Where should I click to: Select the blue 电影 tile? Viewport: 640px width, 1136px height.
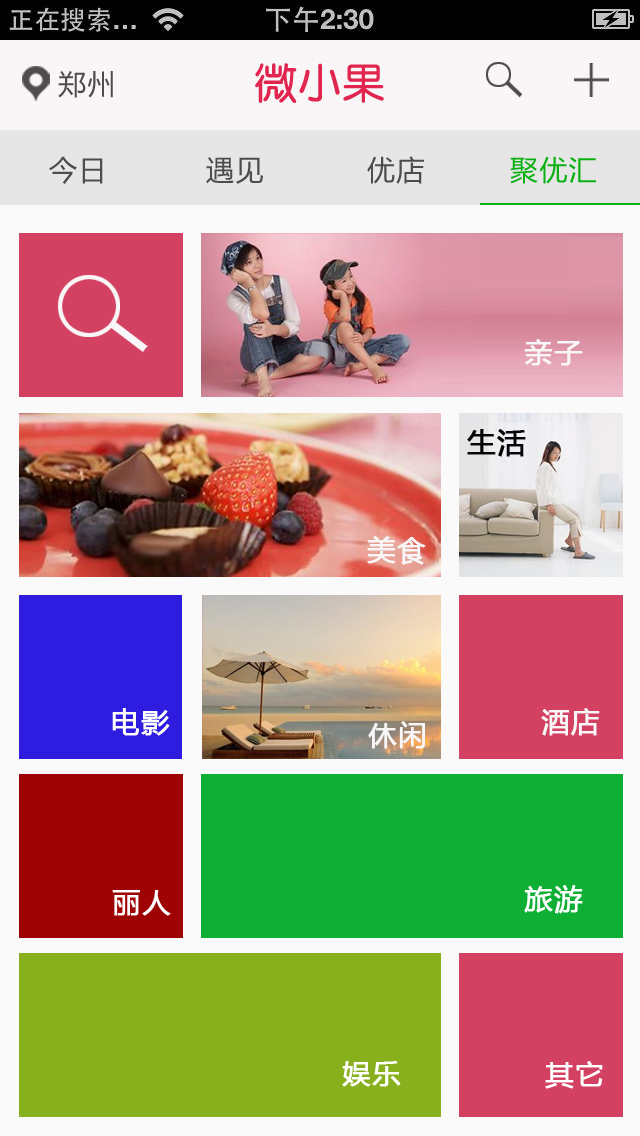tap(100, 677)
